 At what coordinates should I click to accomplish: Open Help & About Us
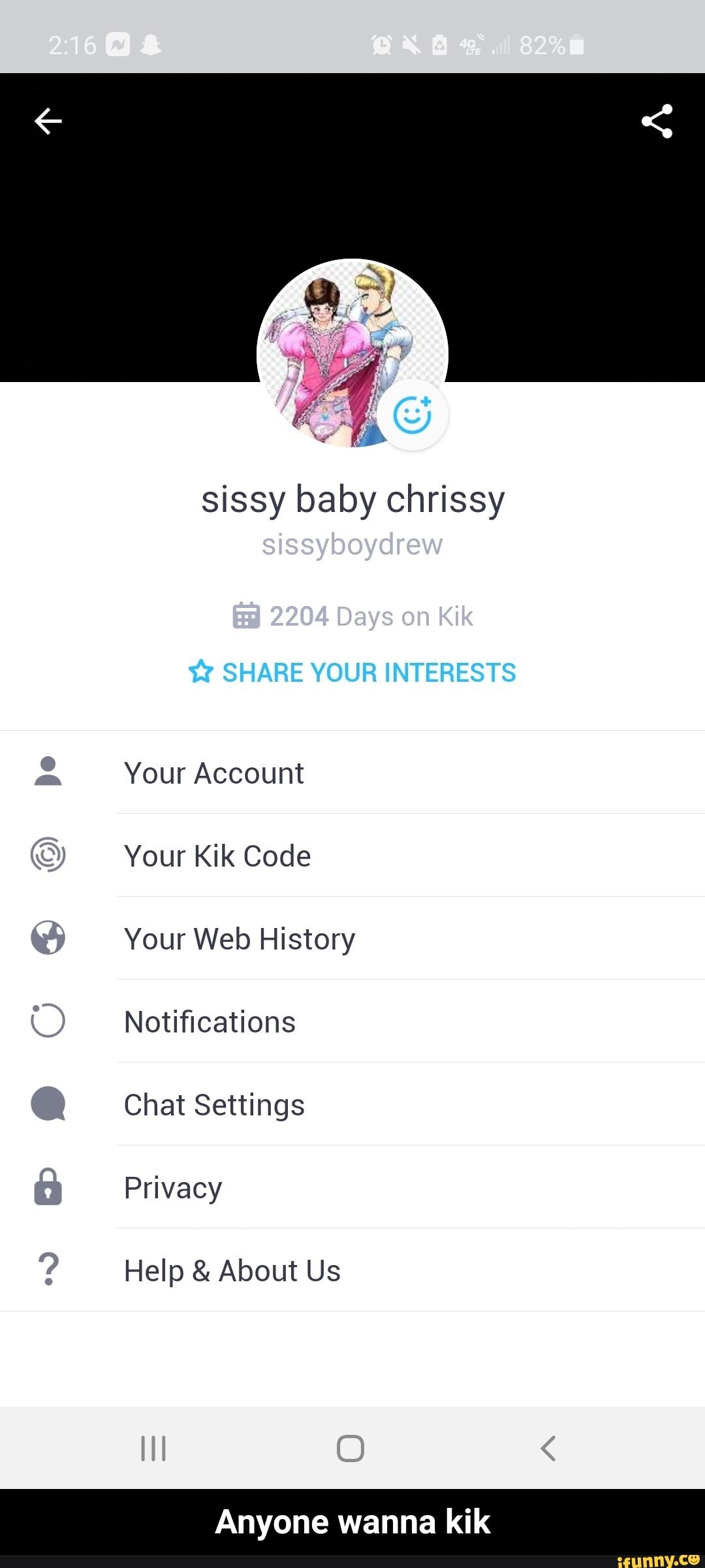232,1271
